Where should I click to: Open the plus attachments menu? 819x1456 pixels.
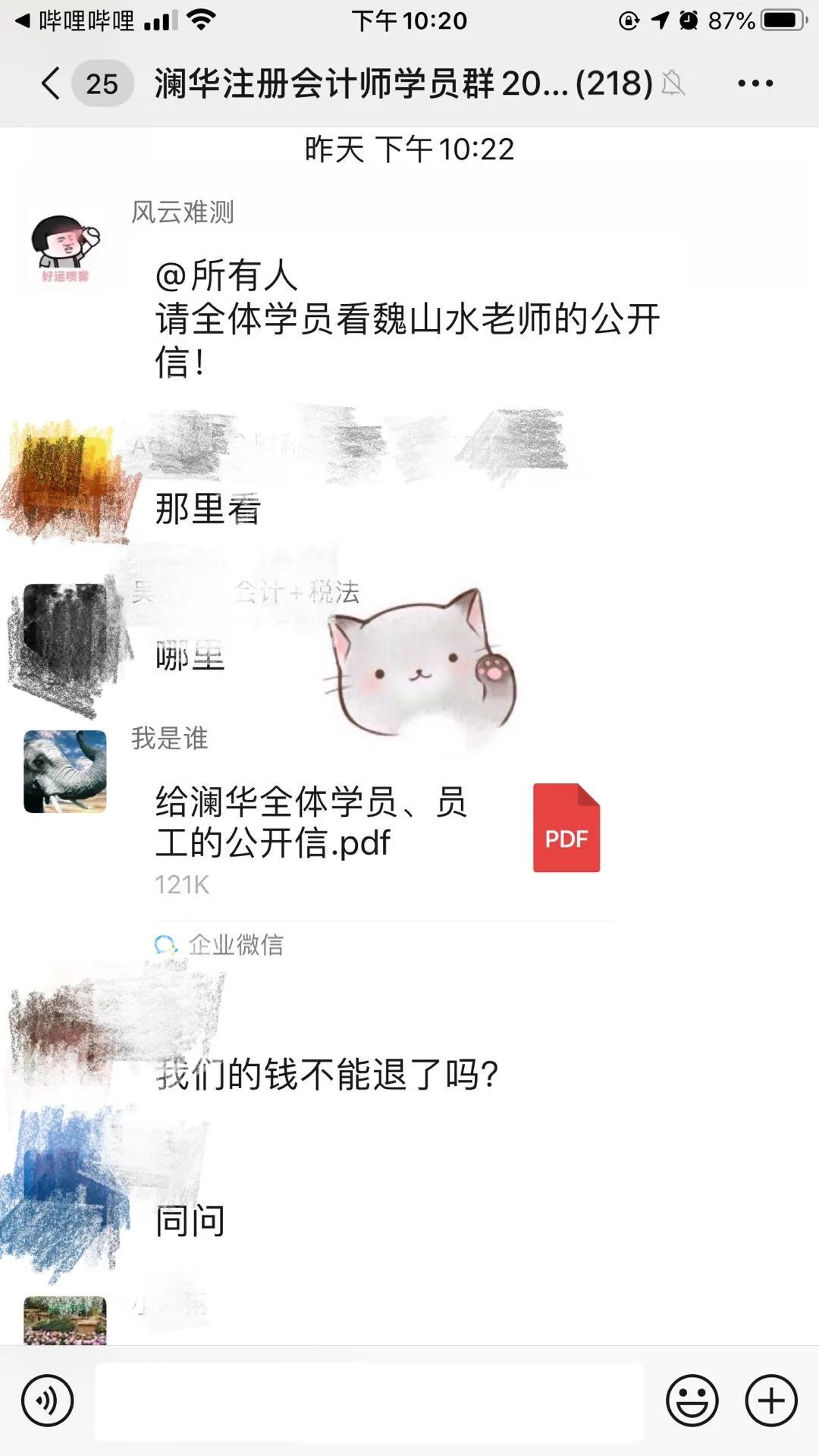pyautogui.click(x=771, y=1401)
